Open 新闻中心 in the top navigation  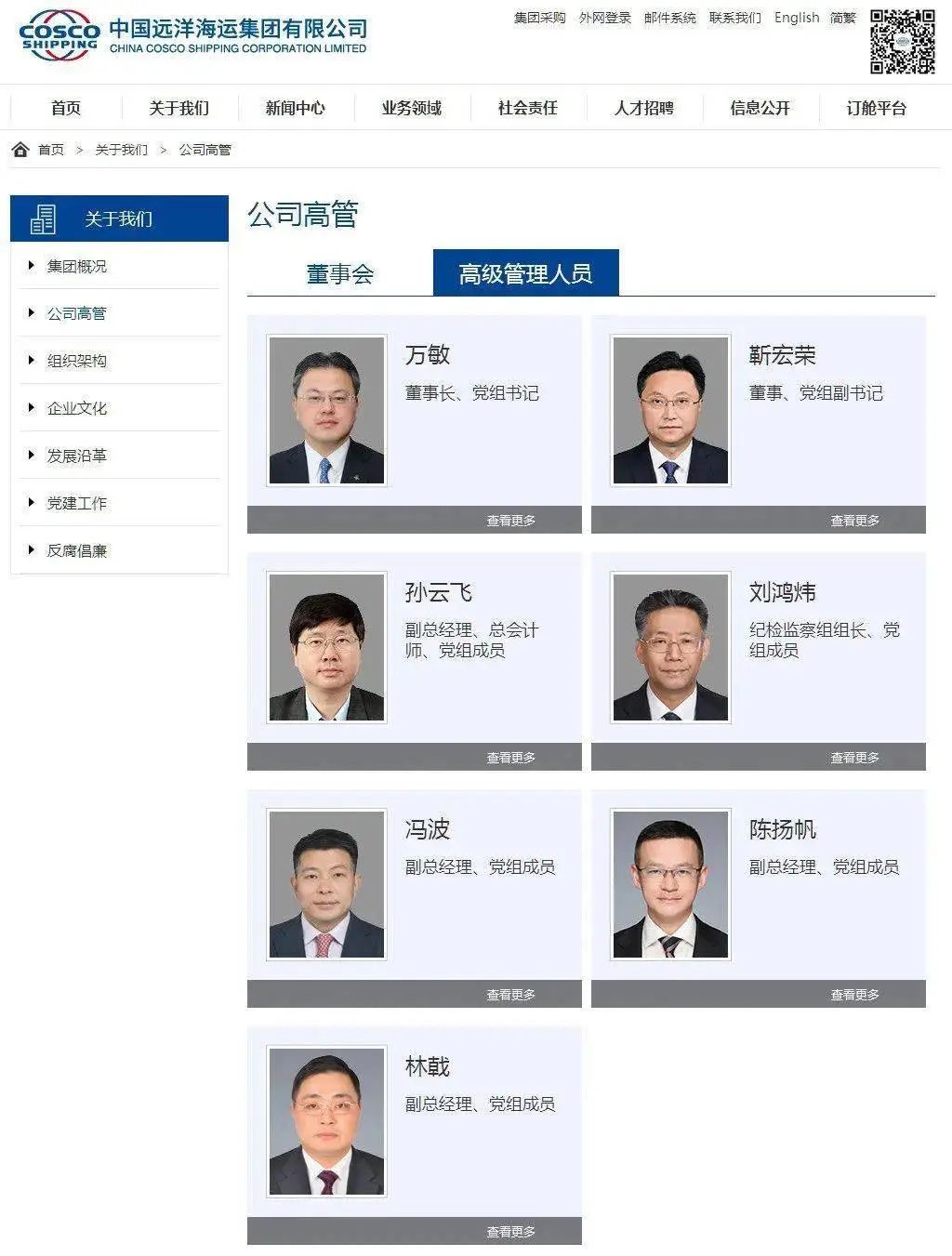tap(295, 108)
